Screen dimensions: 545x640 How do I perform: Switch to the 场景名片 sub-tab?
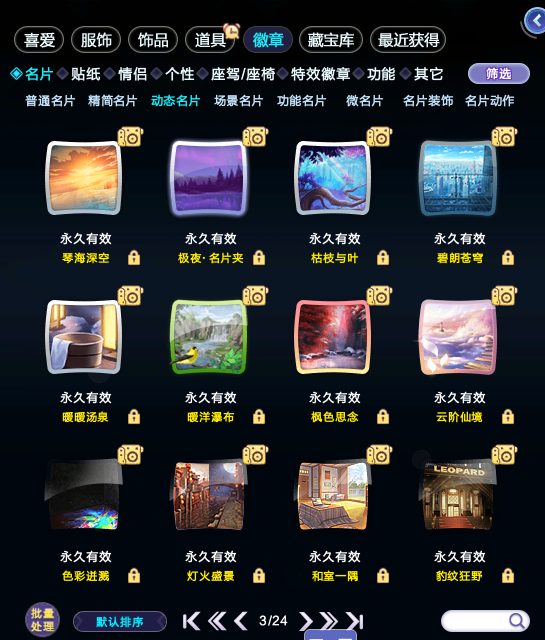239,101
